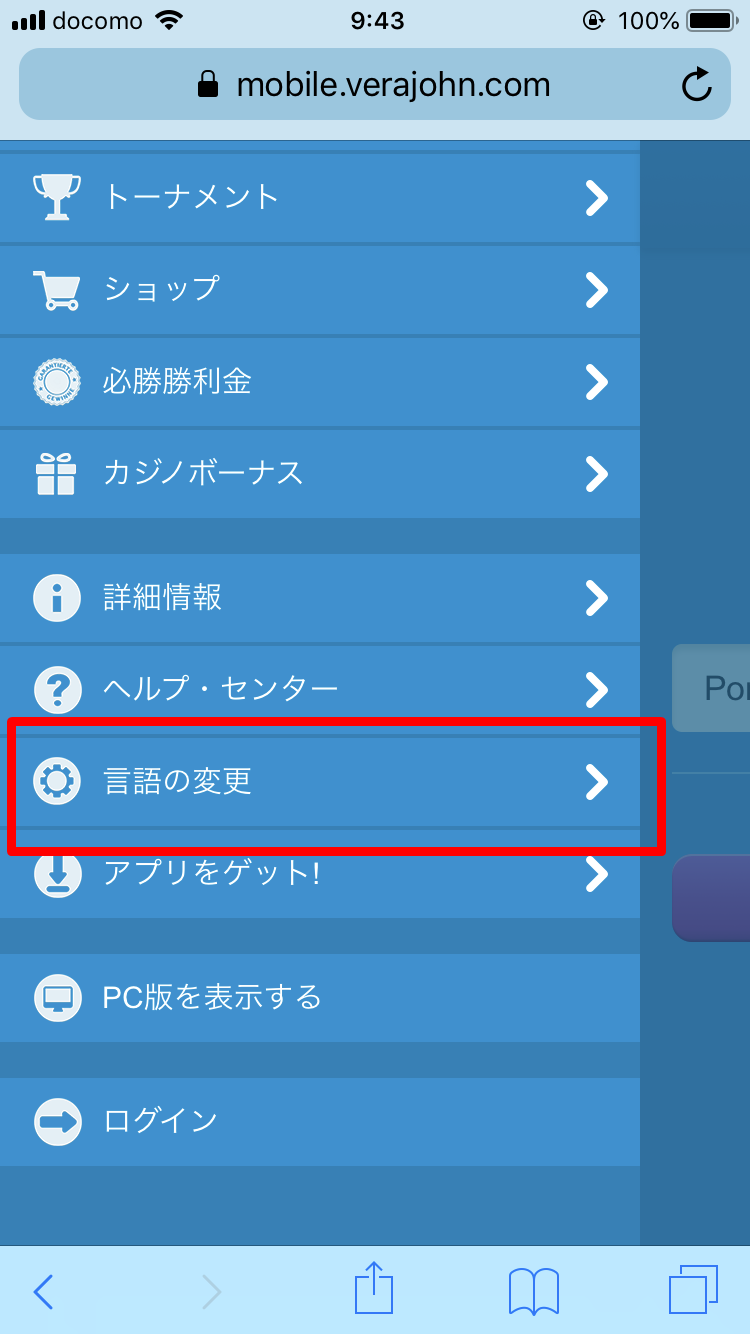This screenshot has height=1334, width=750.
Task: Go back with the browser back arrow
Action: 43,1292
